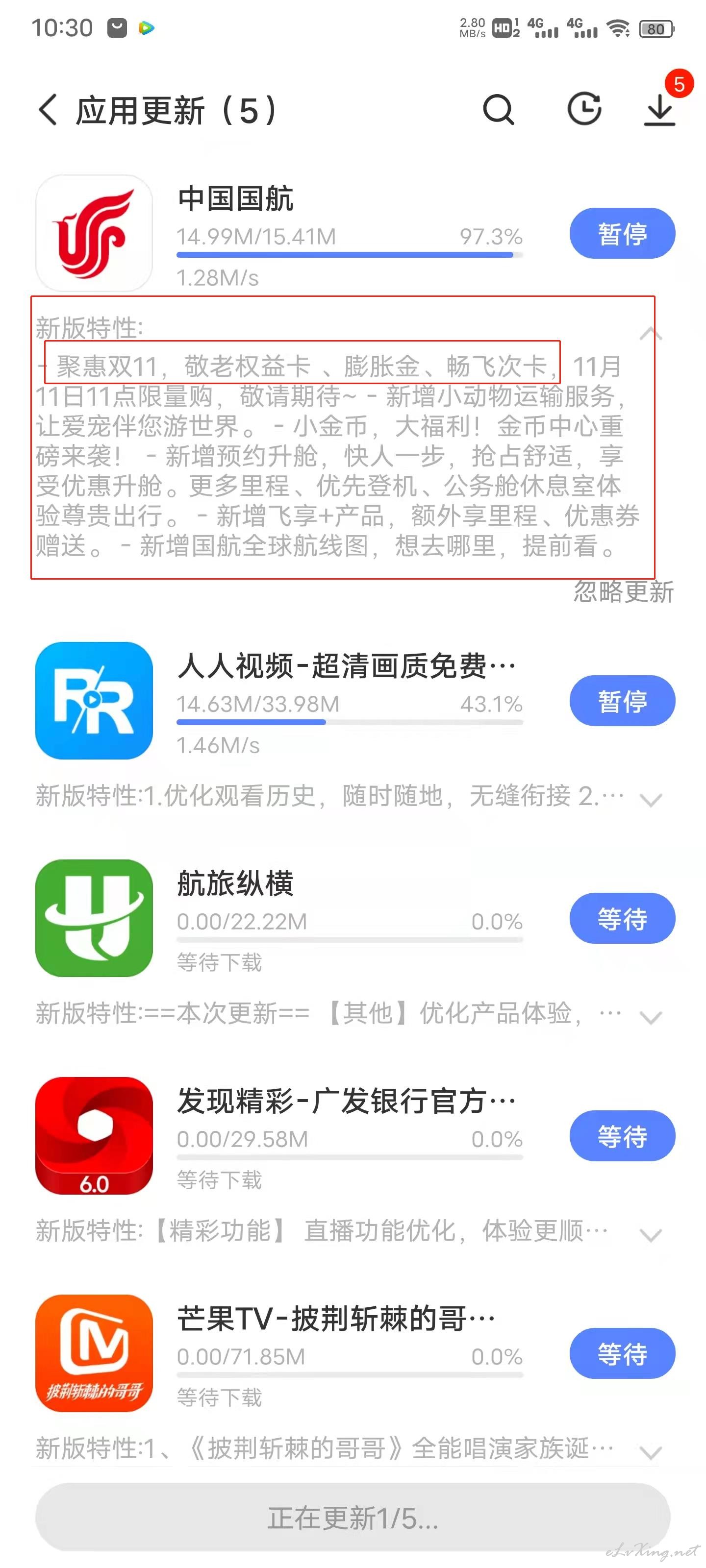Pause the 人人视频 download
The height and width of the screenshot is (1568, 706).
[x=622, y=701]
